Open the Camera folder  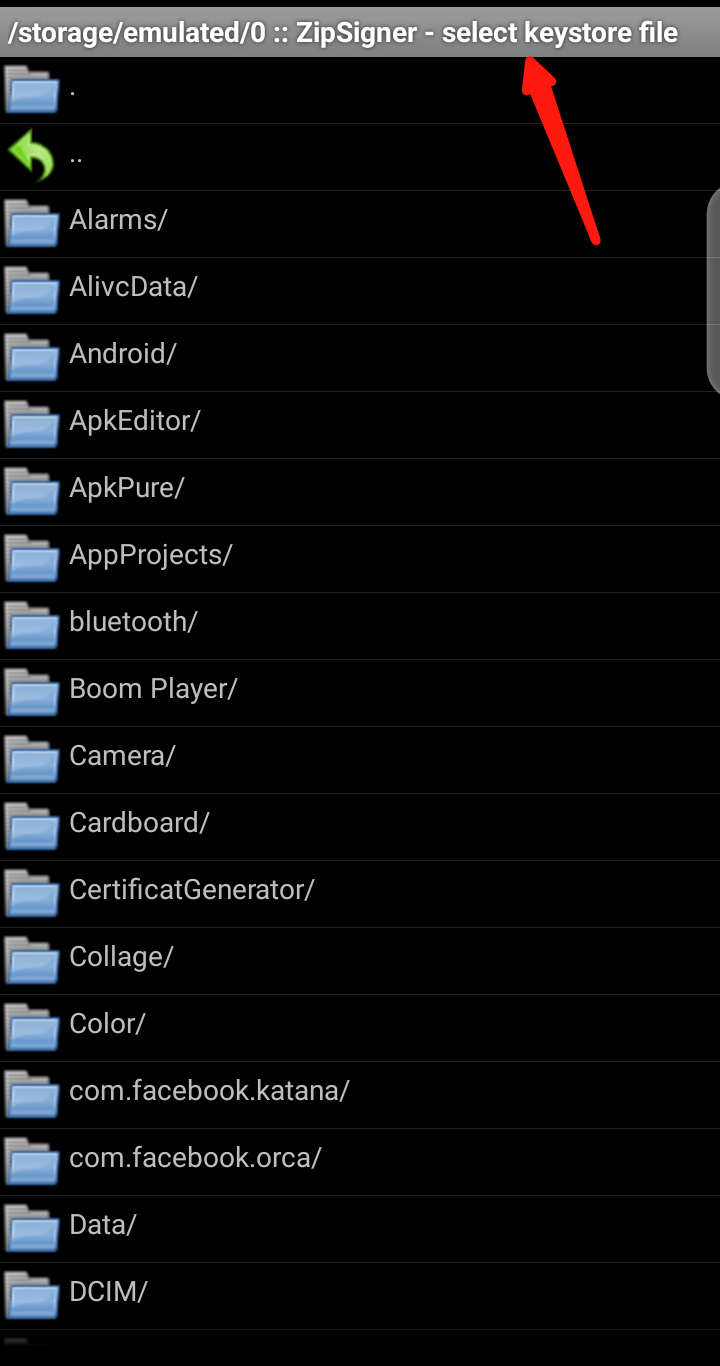click(x=122, y=756)
